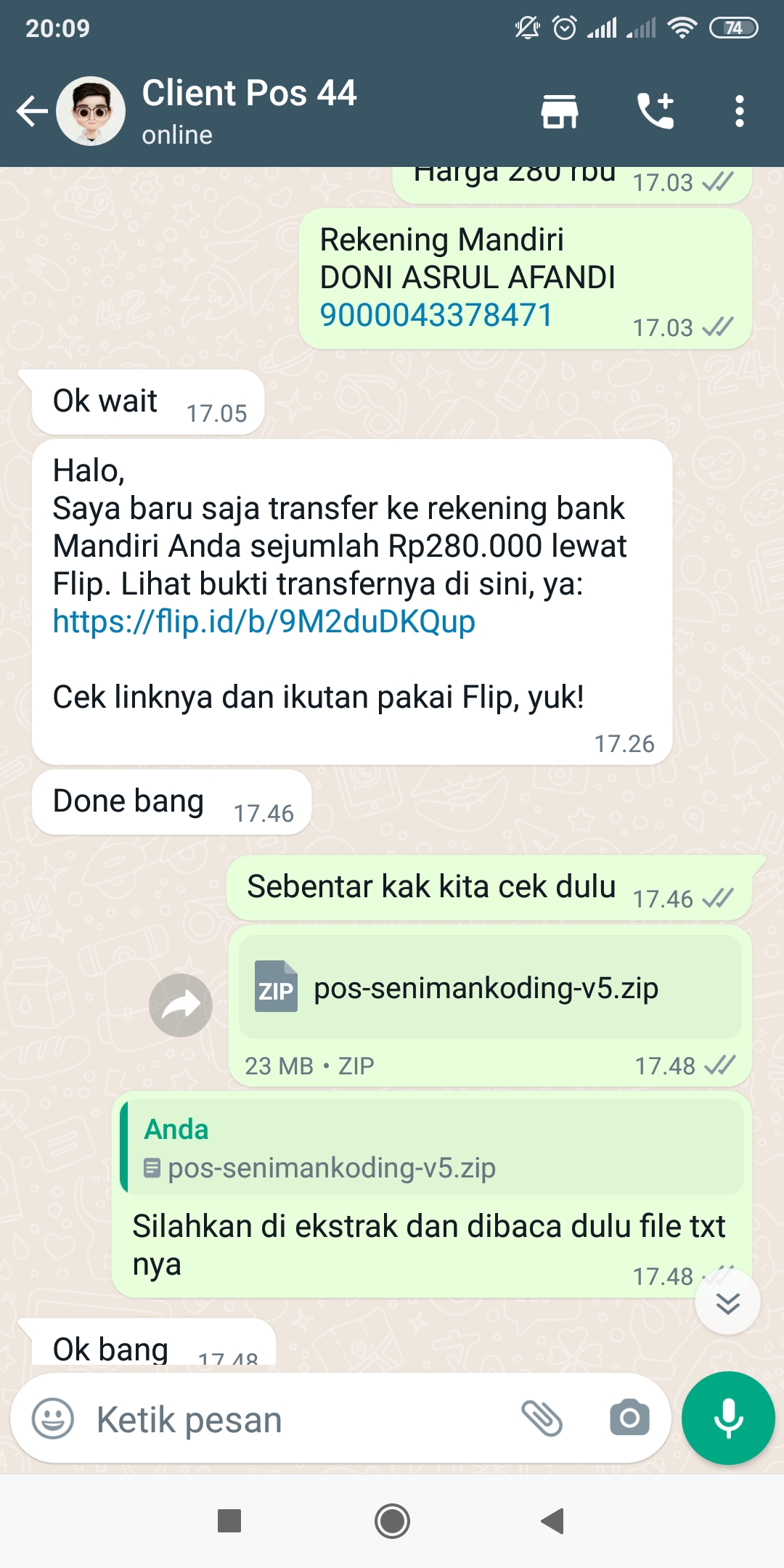Forward the zip file with arrow button
This screenshot has width=784, height=1568.
coord(181,1005)
